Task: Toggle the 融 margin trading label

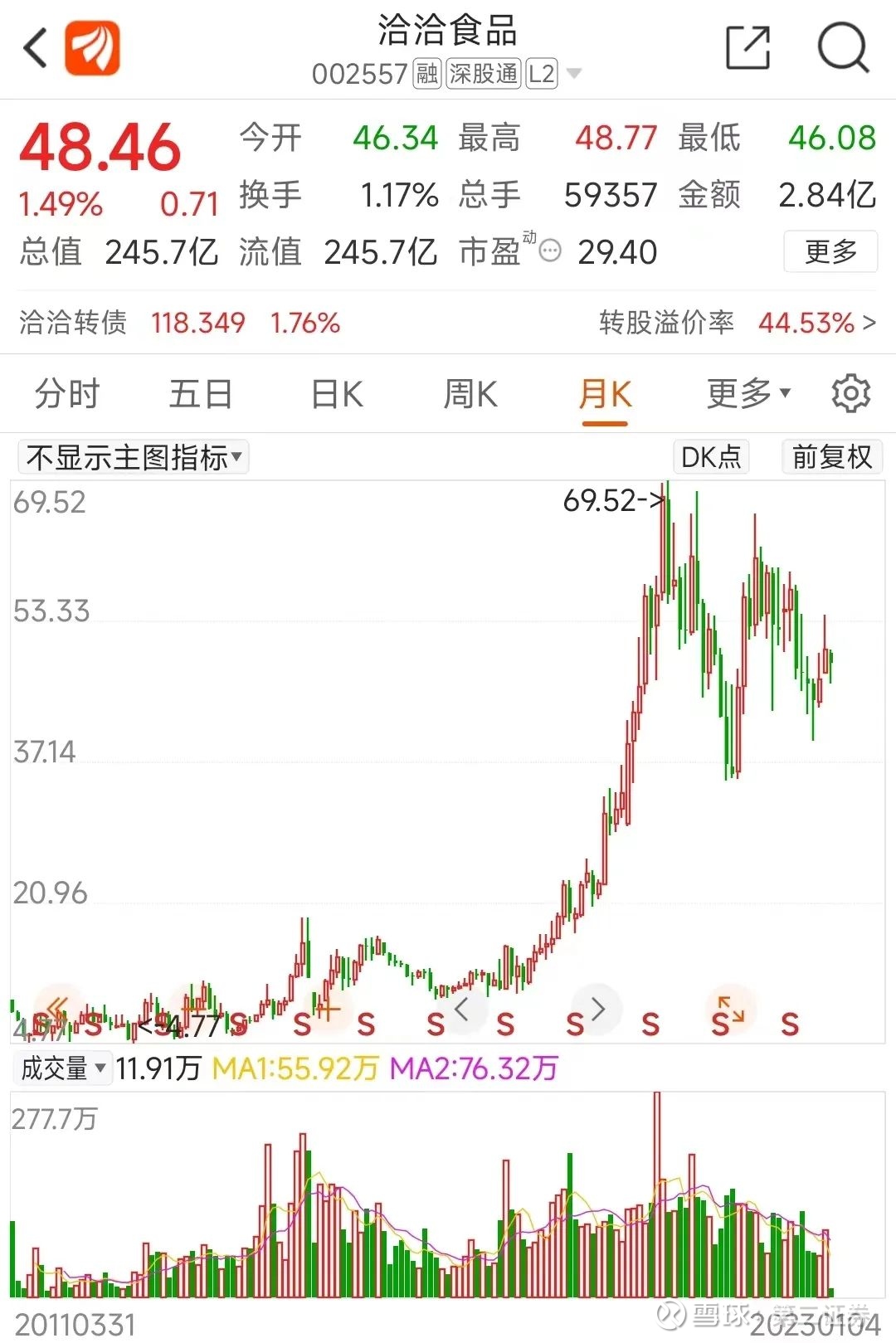Action: [x=426, y=74]
